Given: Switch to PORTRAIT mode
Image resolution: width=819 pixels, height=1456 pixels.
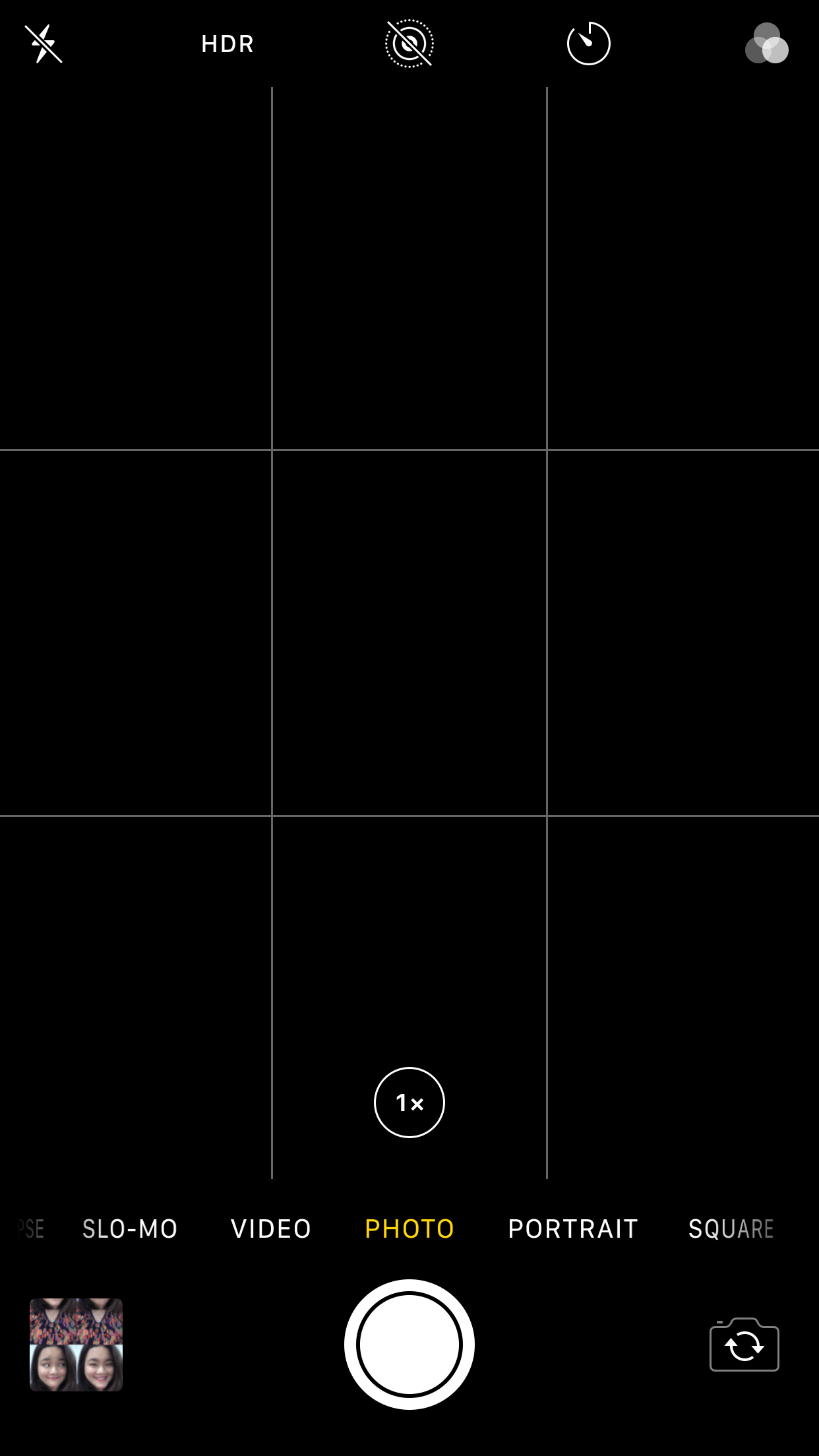Looking at the screenshot, I should pos(573,1228).
